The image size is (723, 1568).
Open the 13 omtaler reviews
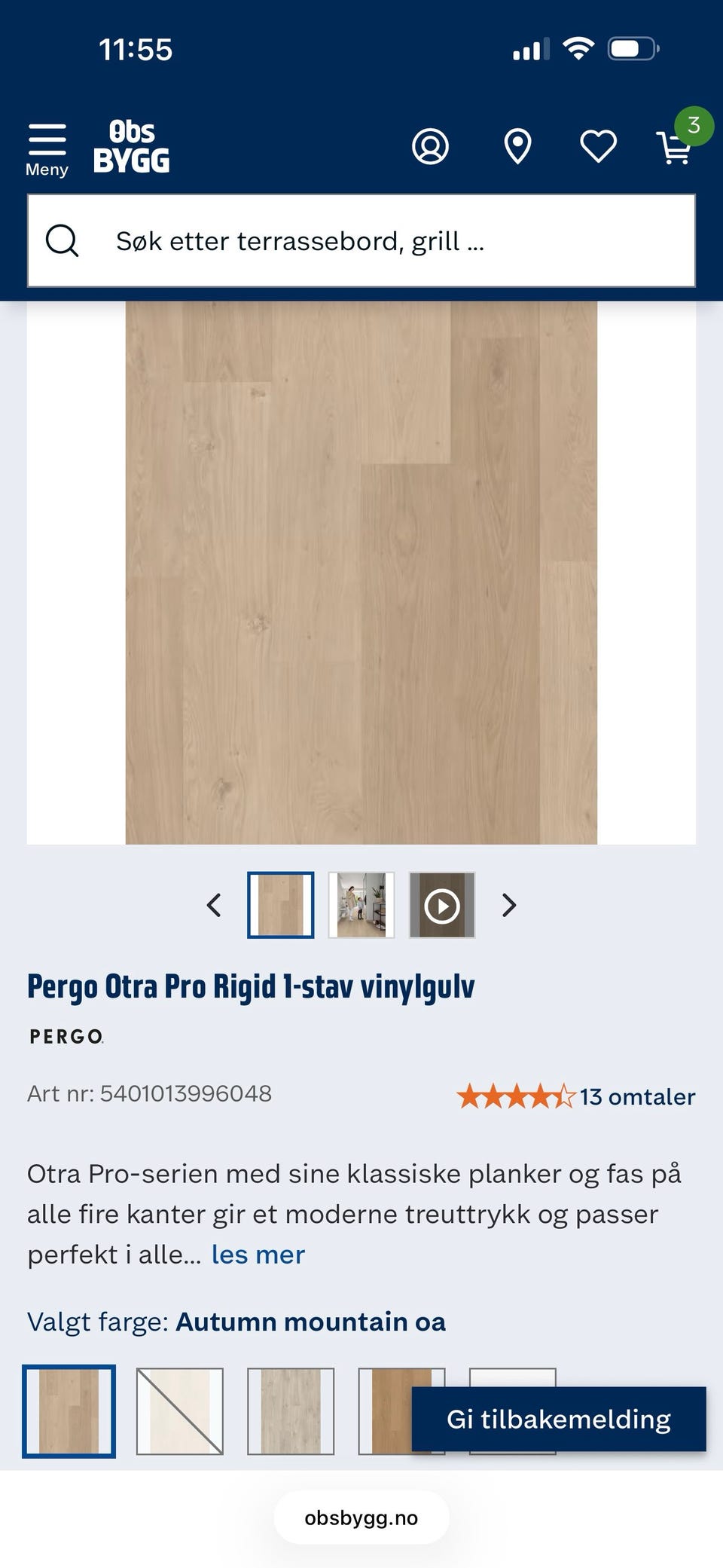click(636, 1096)
